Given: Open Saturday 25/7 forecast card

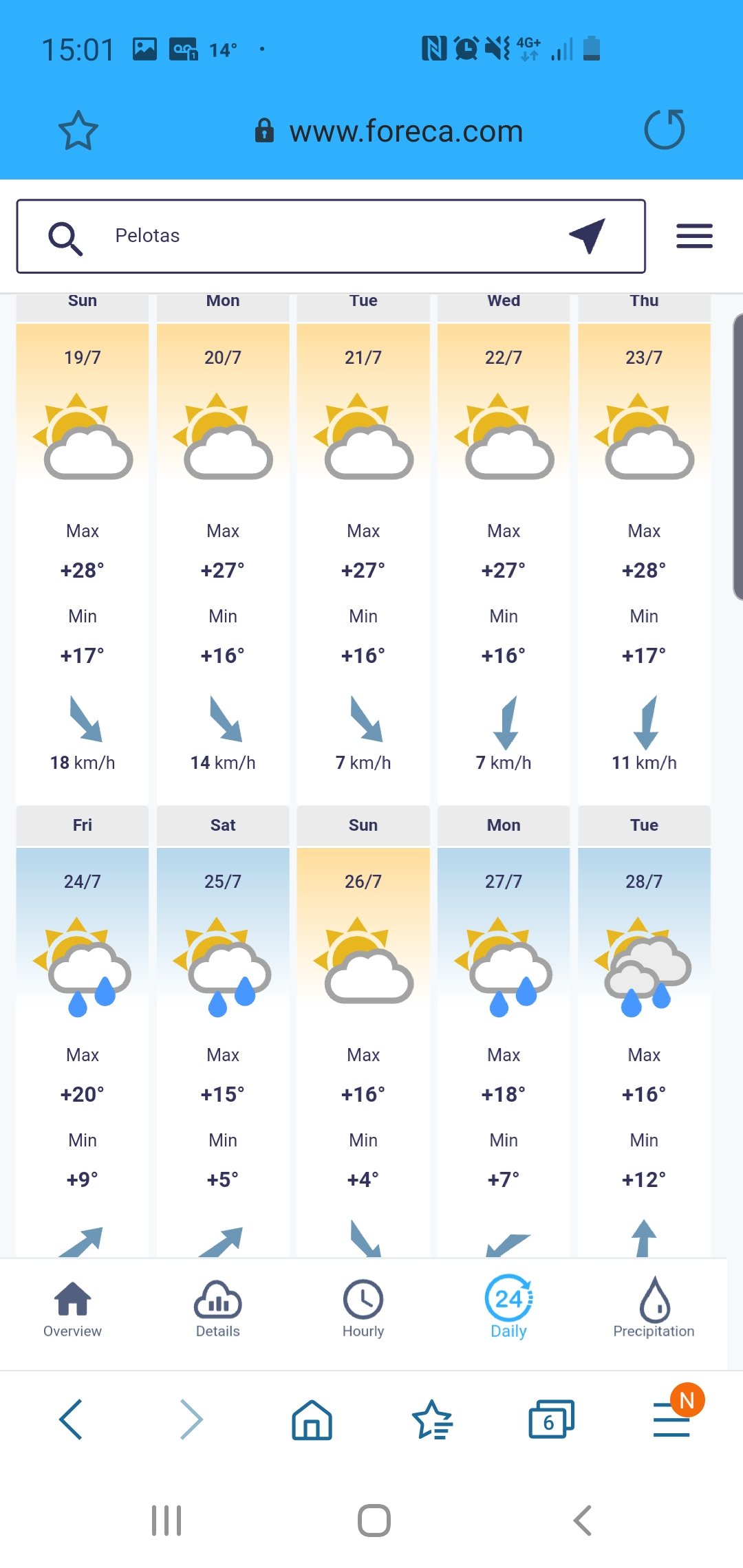Looking at the screenshot, I should 223,1032.
